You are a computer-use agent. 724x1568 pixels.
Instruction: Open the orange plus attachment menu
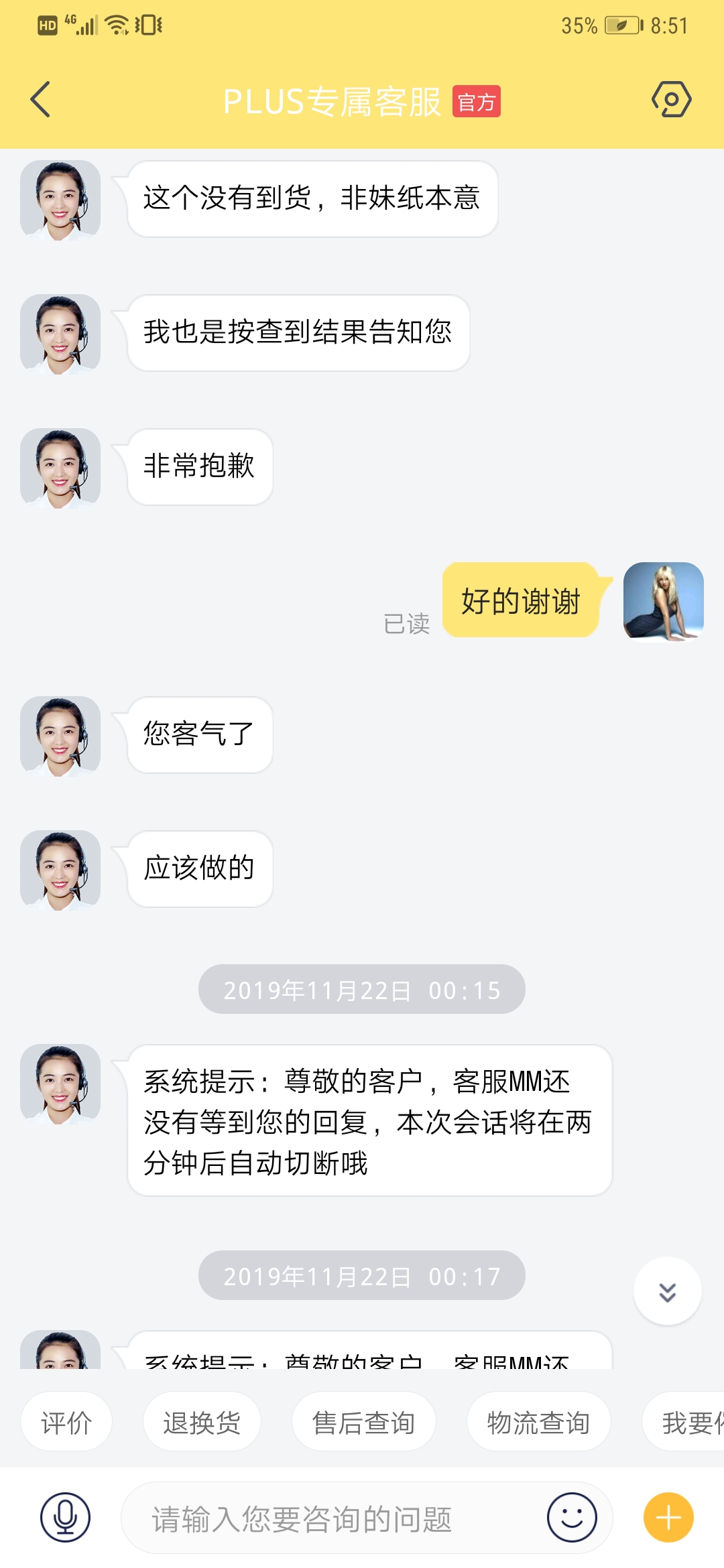coord(668,1518)
